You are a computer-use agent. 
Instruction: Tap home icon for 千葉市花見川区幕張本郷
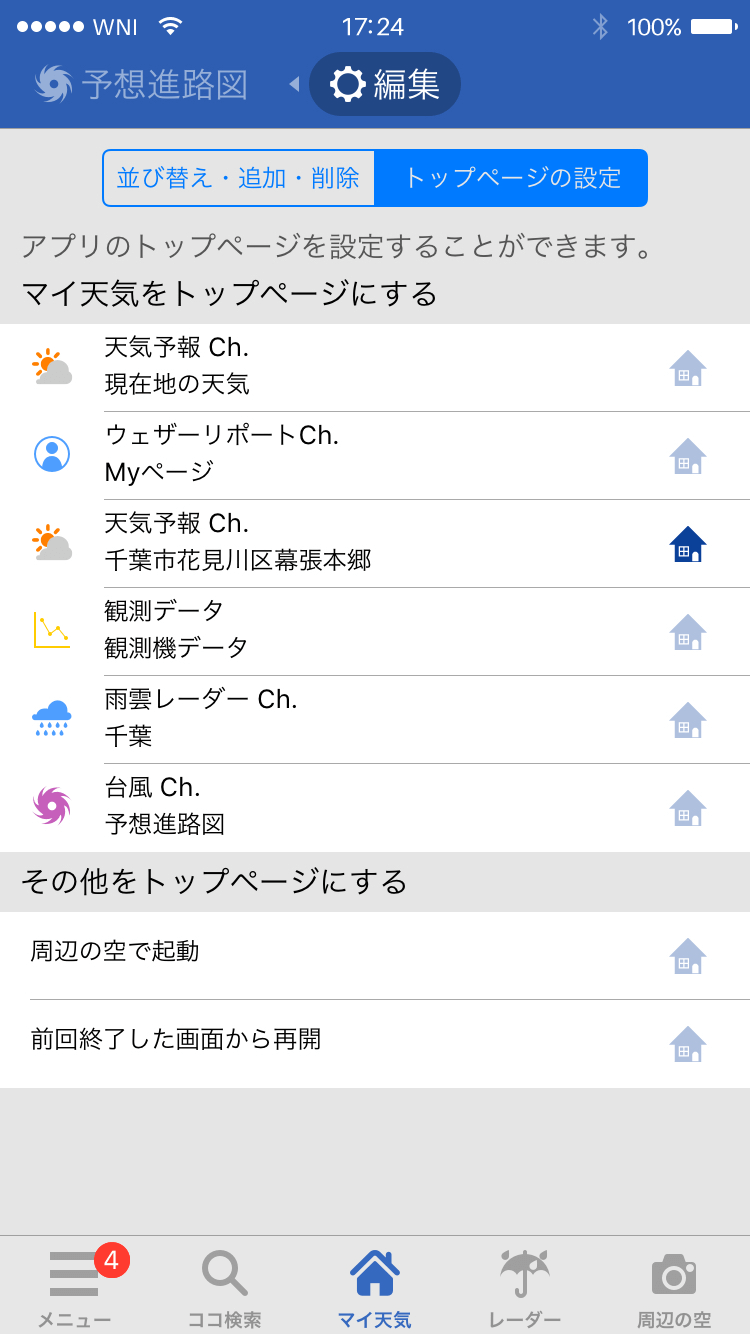[688, 544]
